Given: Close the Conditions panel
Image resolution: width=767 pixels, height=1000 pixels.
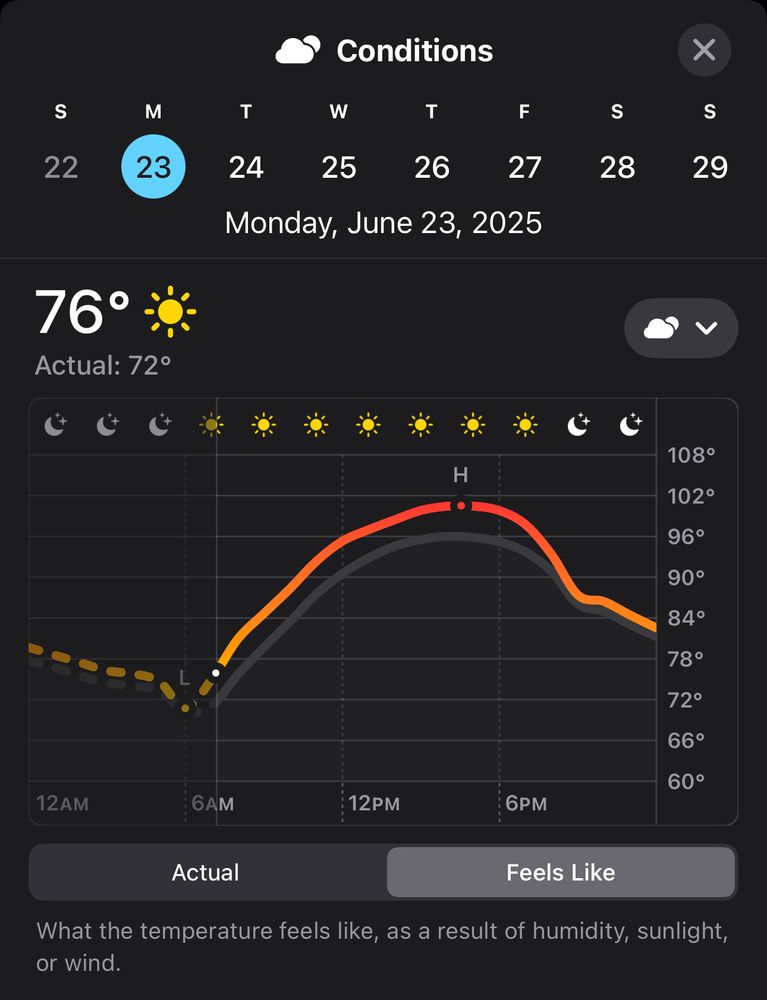Looking at the screenshot, I should pyautogui.click(x=704, y=50).
